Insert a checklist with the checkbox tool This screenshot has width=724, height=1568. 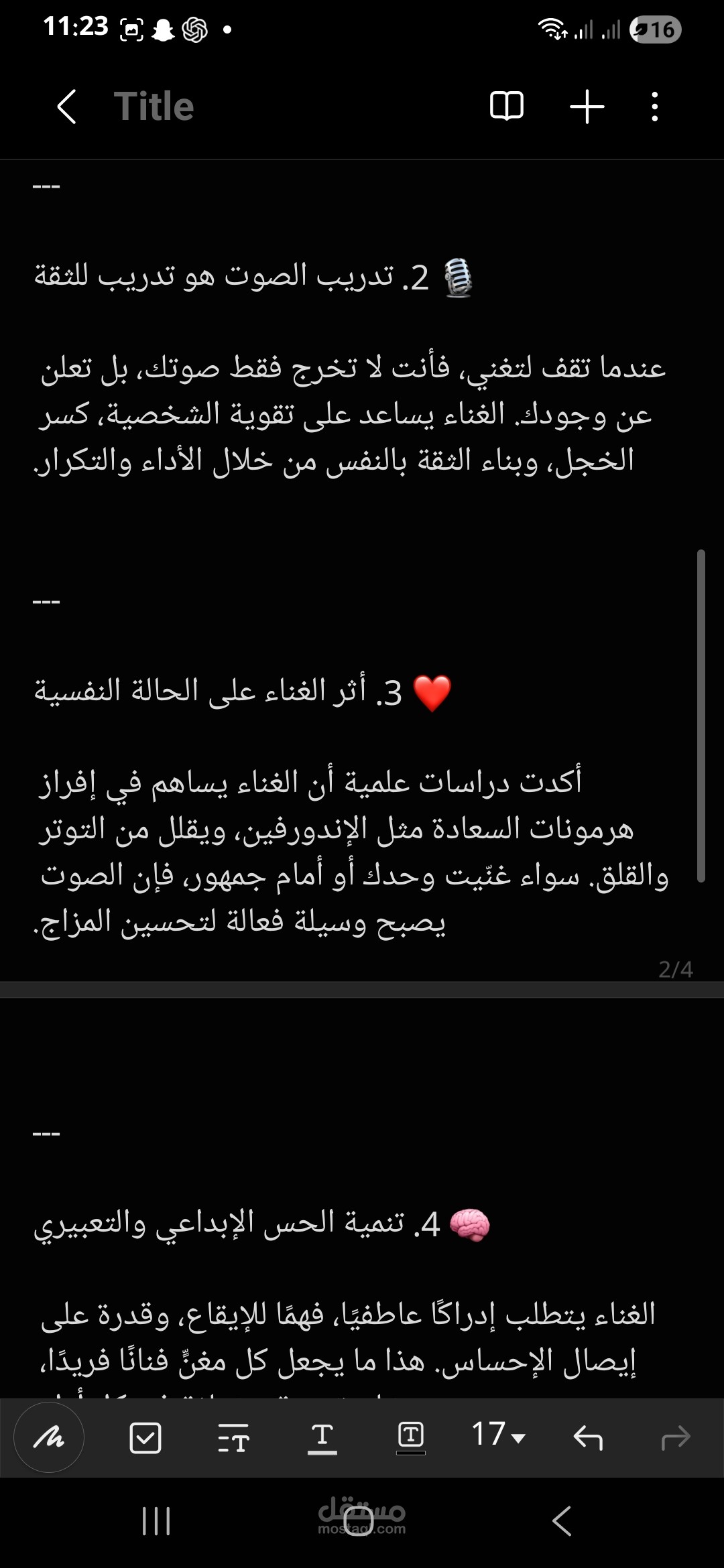145,1437
